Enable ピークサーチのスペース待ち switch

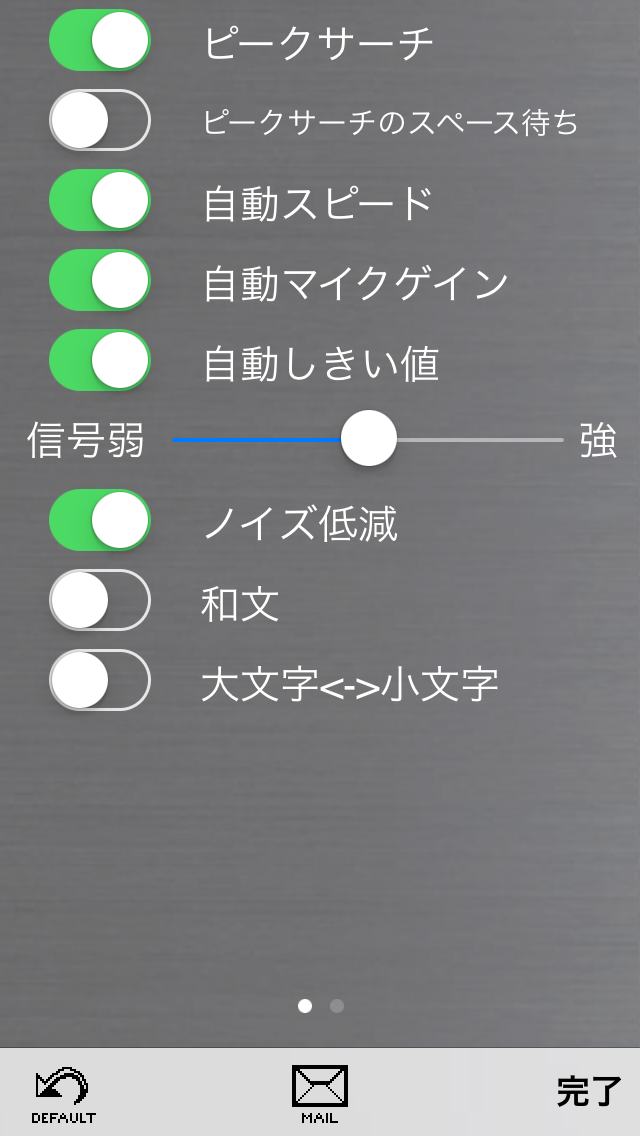tap(100, 121)
